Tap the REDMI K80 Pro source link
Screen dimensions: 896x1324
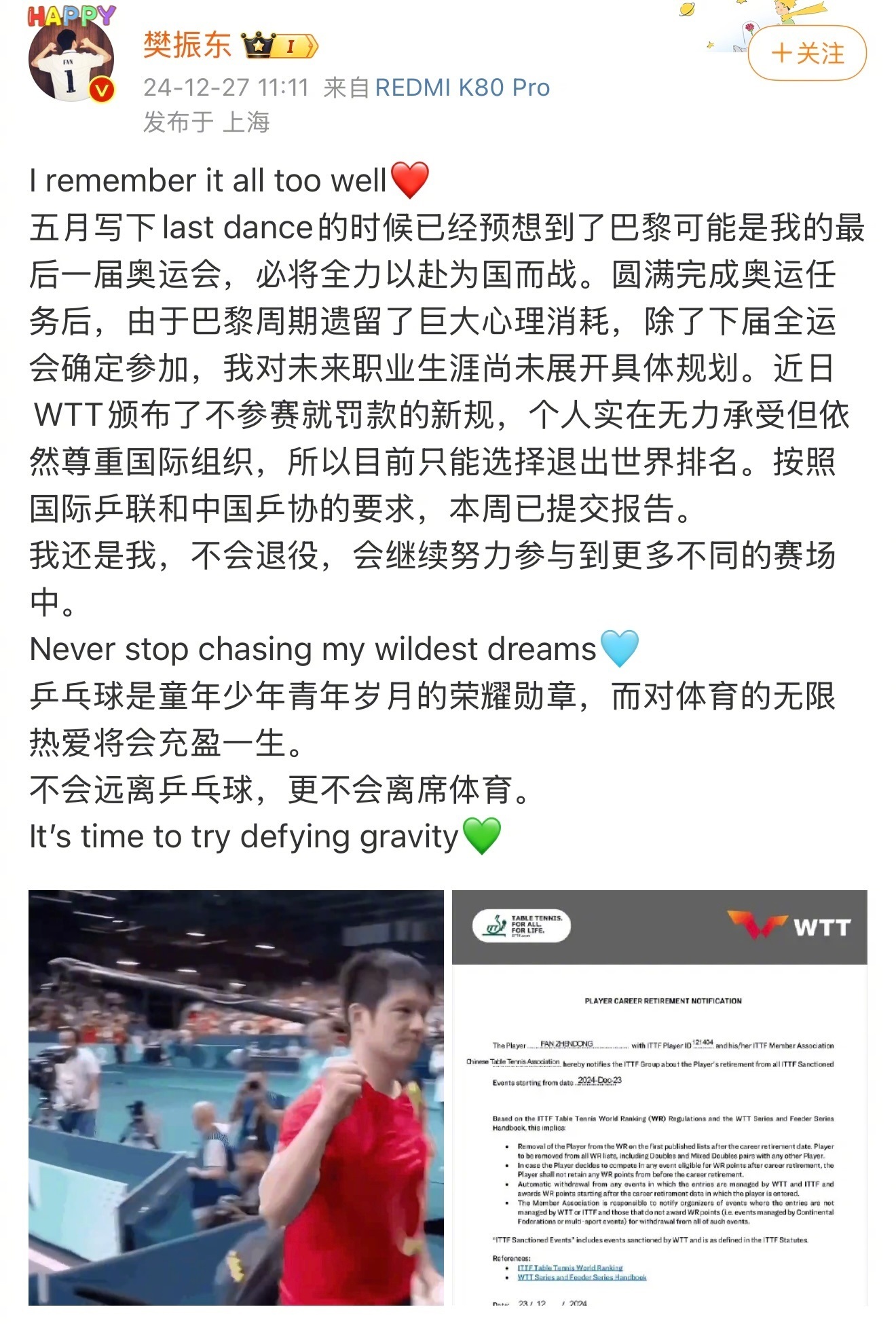point(462,88)
